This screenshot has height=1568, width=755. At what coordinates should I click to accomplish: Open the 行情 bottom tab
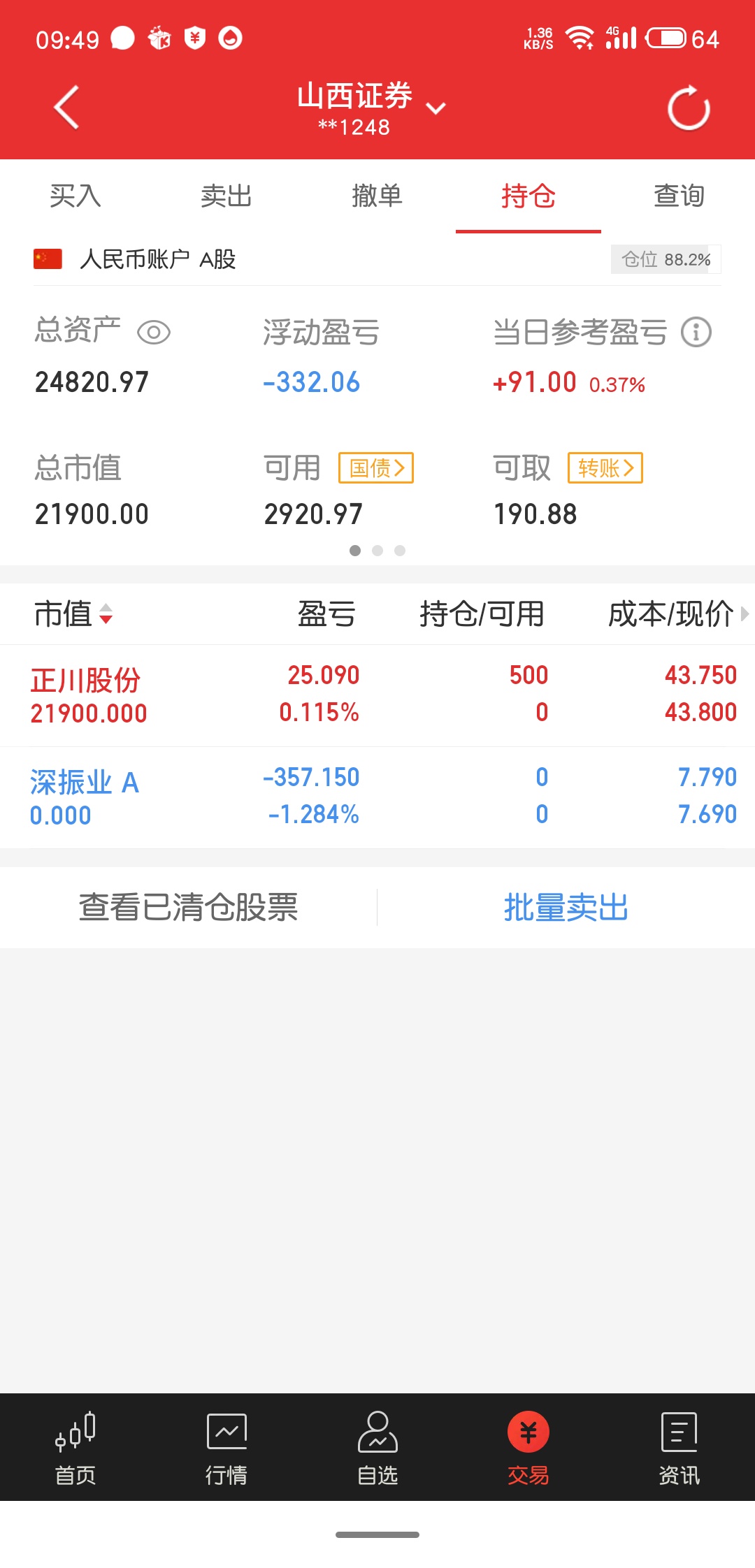pos(226,1447)
